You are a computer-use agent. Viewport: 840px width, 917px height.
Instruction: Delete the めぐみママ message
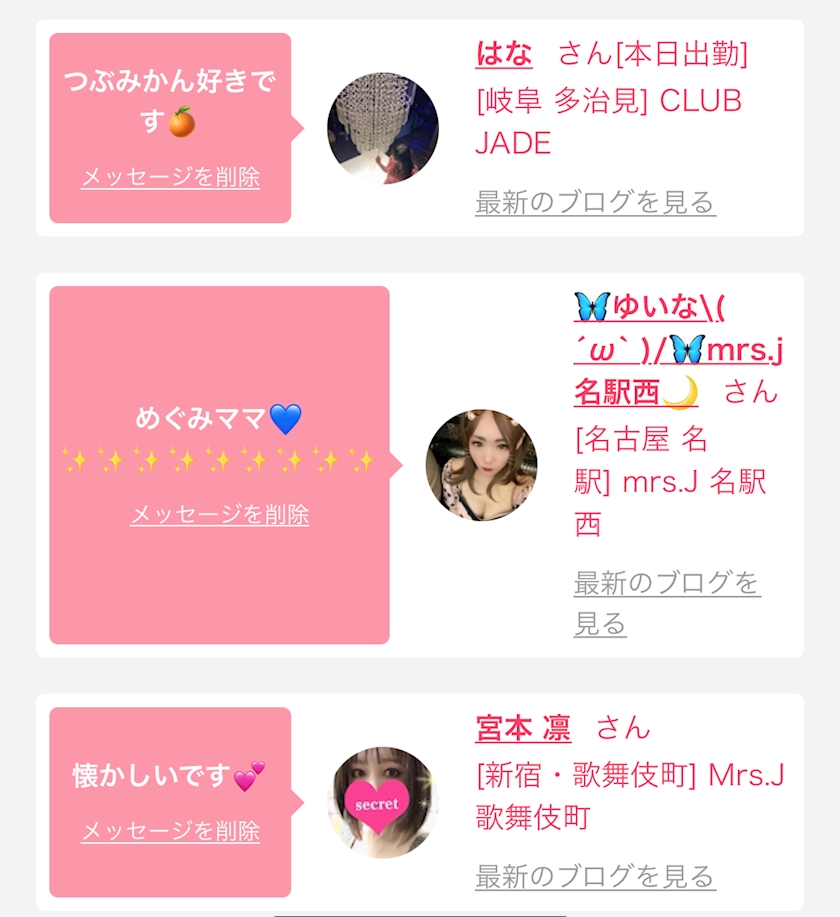[219, 515]
